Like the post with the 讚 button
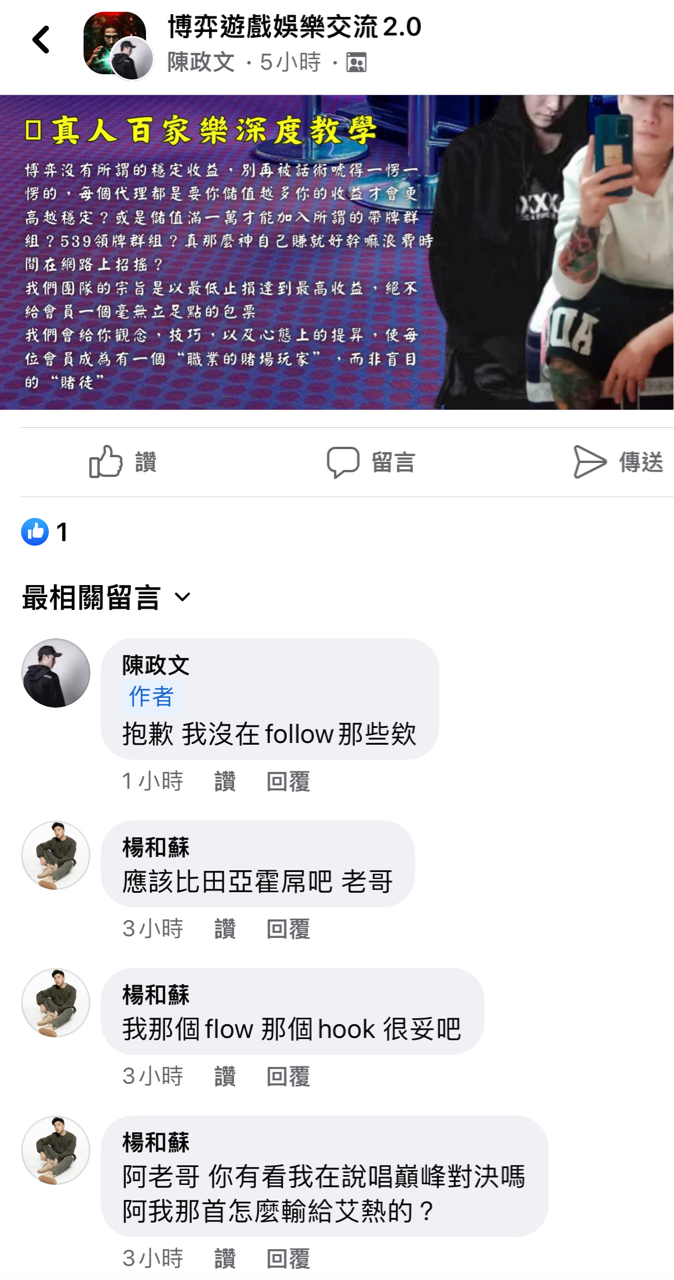The width and height of the screenshot is (674, 1280). click(123, 462)
